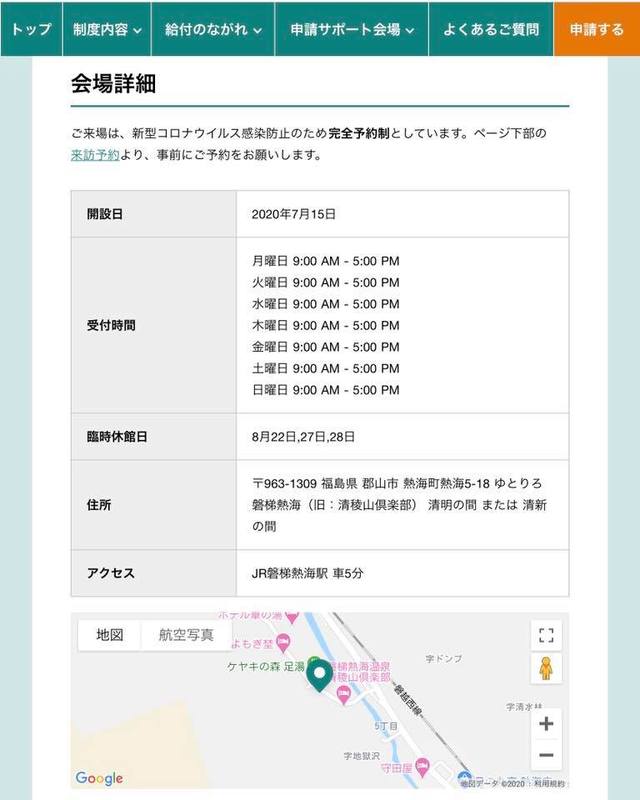Tap the green venue map pin

pos(319,676)
